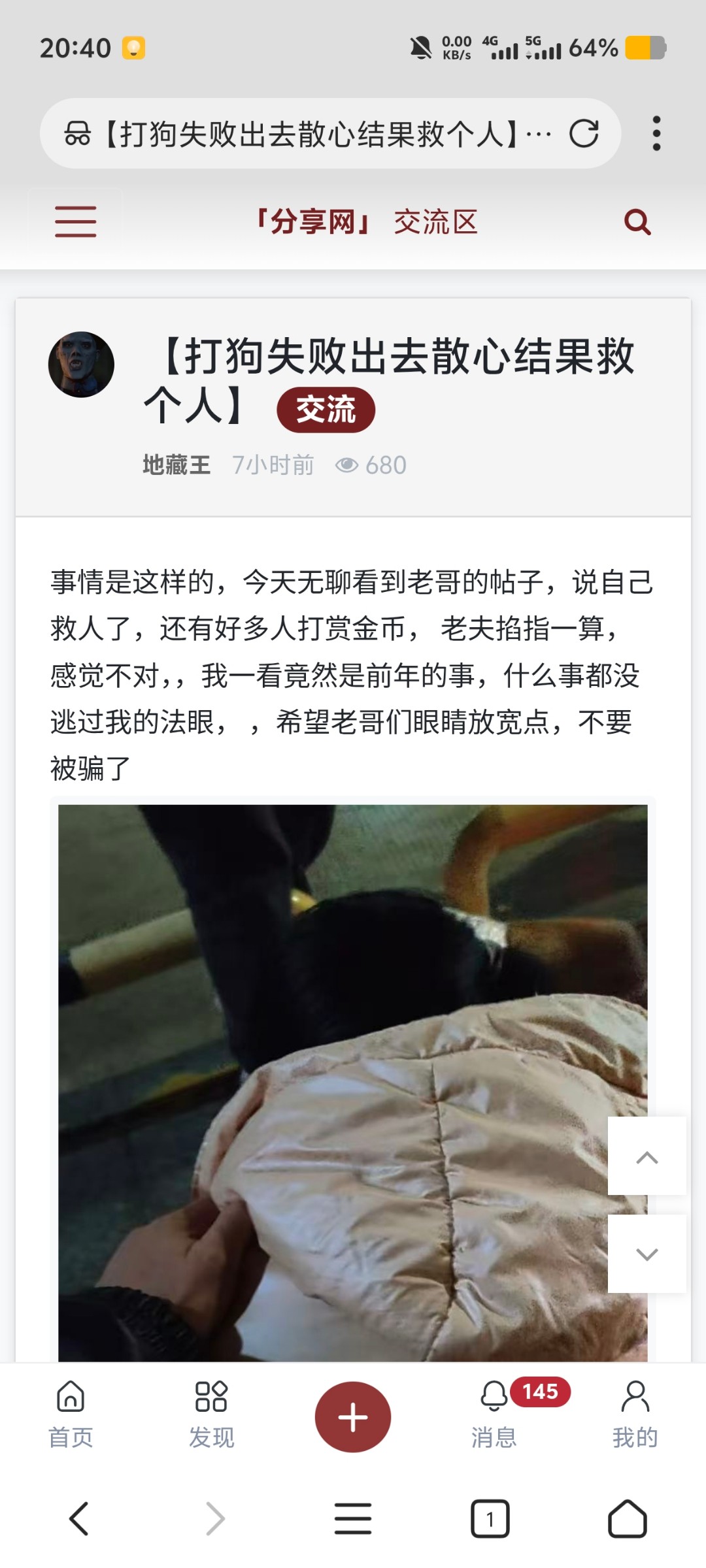Open the site search magnifier
Screen dimensions: 706x1568
637,222
